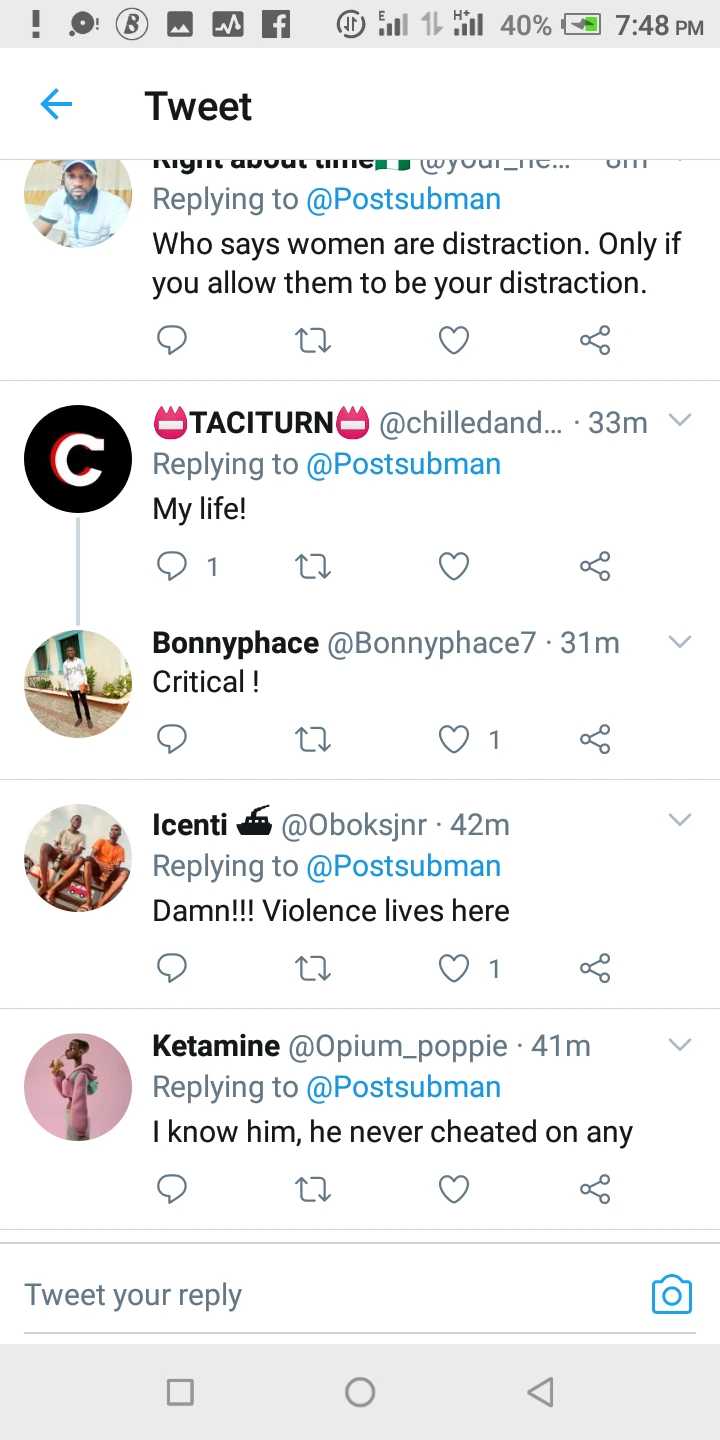The width and height of the screenshot is (720, 1440).
Task: Like Icenti's "Violence lives here" tweet
Action: (455, 968)
